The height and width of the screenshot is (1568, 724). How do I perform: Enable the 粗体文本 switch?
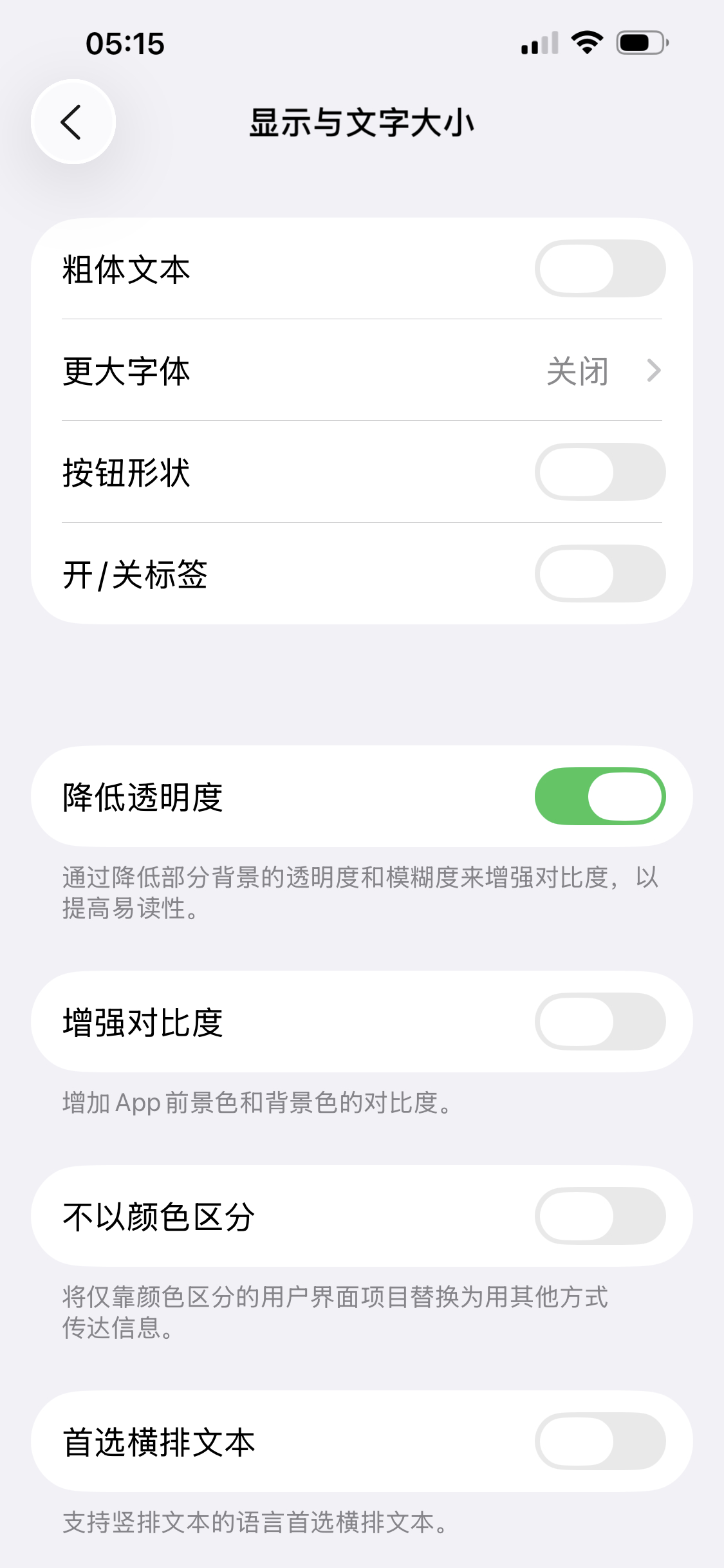pyautogui.click(x=600, y=268)
